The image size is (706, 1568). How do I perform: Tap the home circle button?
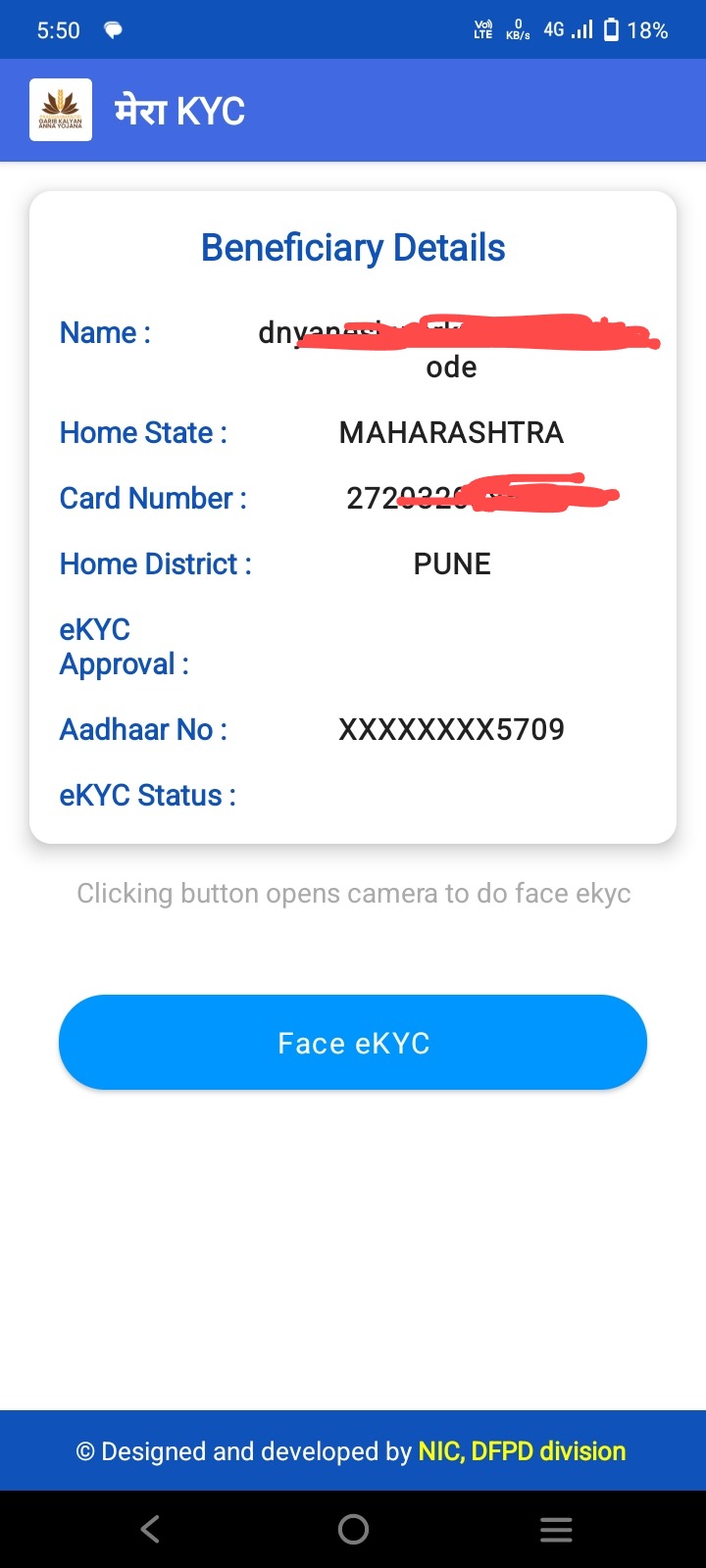pyautogui.click(x=353, y=1527)
